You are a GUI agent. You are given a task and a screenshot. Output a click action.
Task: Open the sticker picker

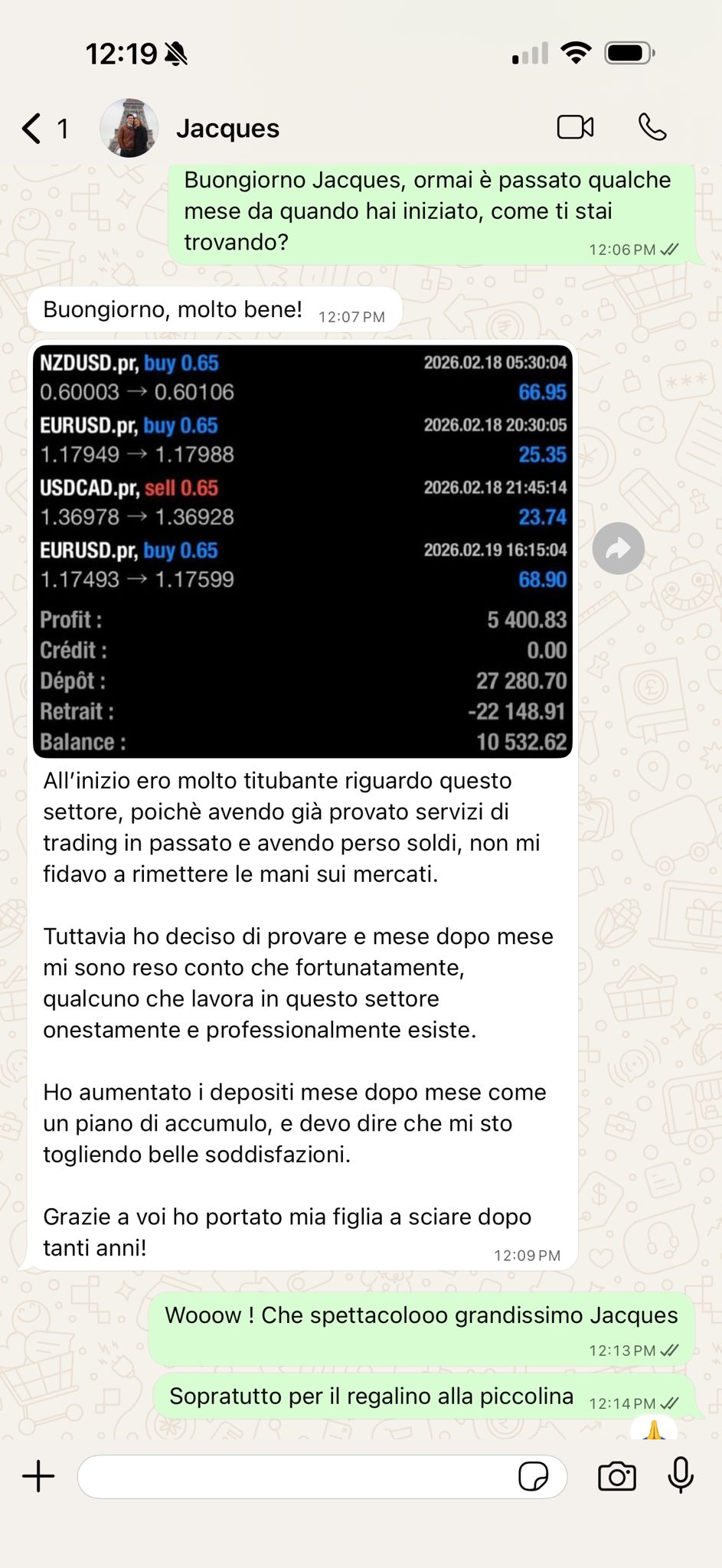[x=533, y=1476]
